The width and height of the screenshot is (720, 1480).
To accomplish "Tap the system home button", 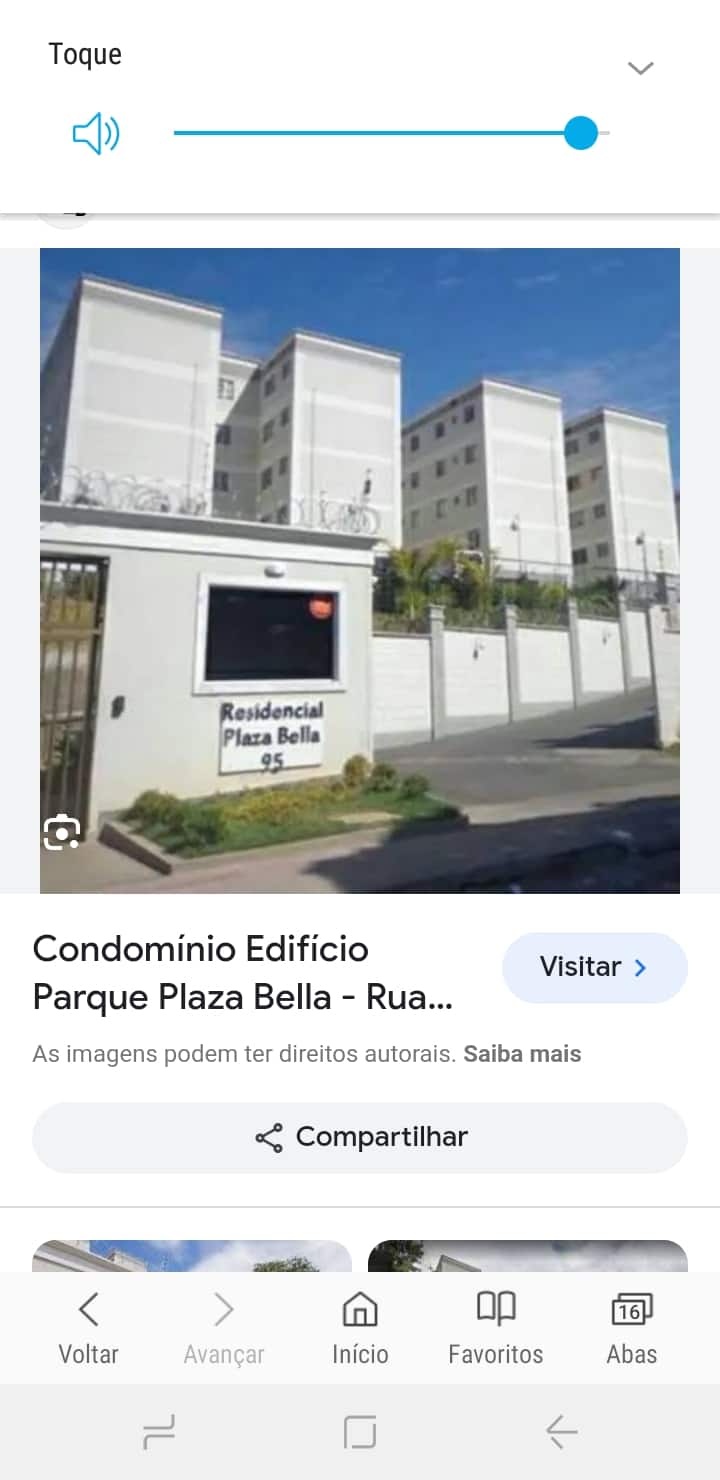I will [x=360, y=1432].
